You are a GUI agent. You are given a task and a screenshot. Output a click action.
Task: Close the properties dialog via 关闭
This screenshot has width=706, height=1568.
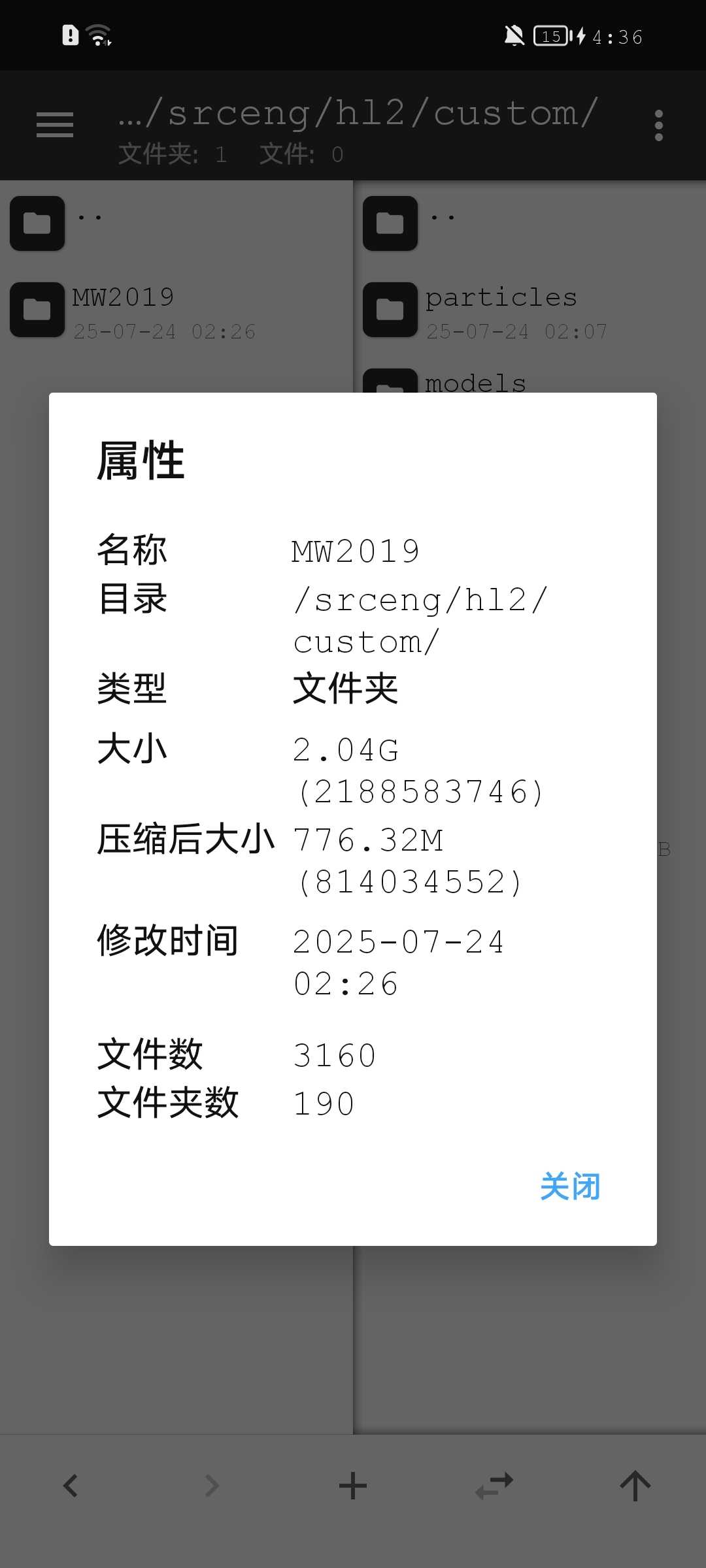570,1186
